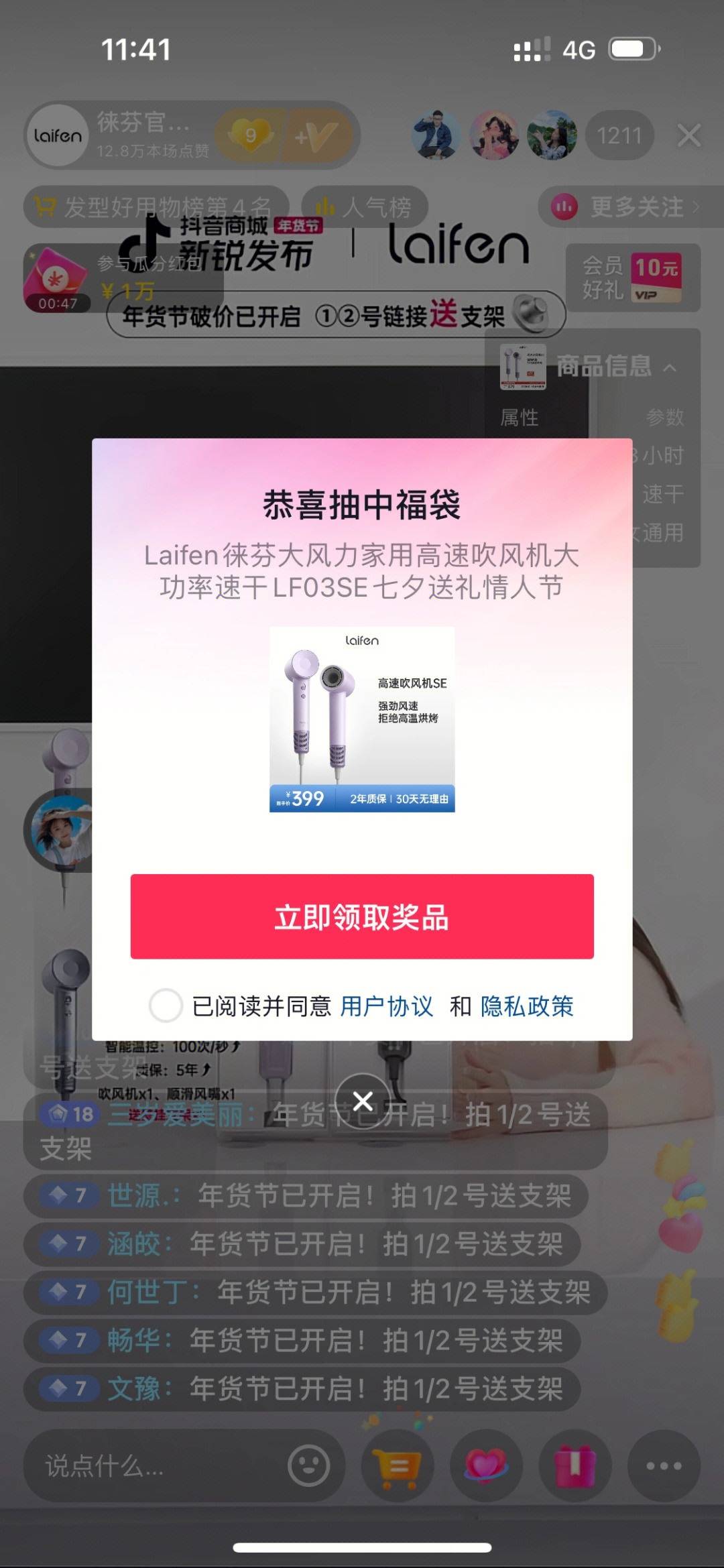This screenshot has width=724, height=1568.
Task: Check the 已阅读并同意 agreement circle
Action: (166, 1006)
